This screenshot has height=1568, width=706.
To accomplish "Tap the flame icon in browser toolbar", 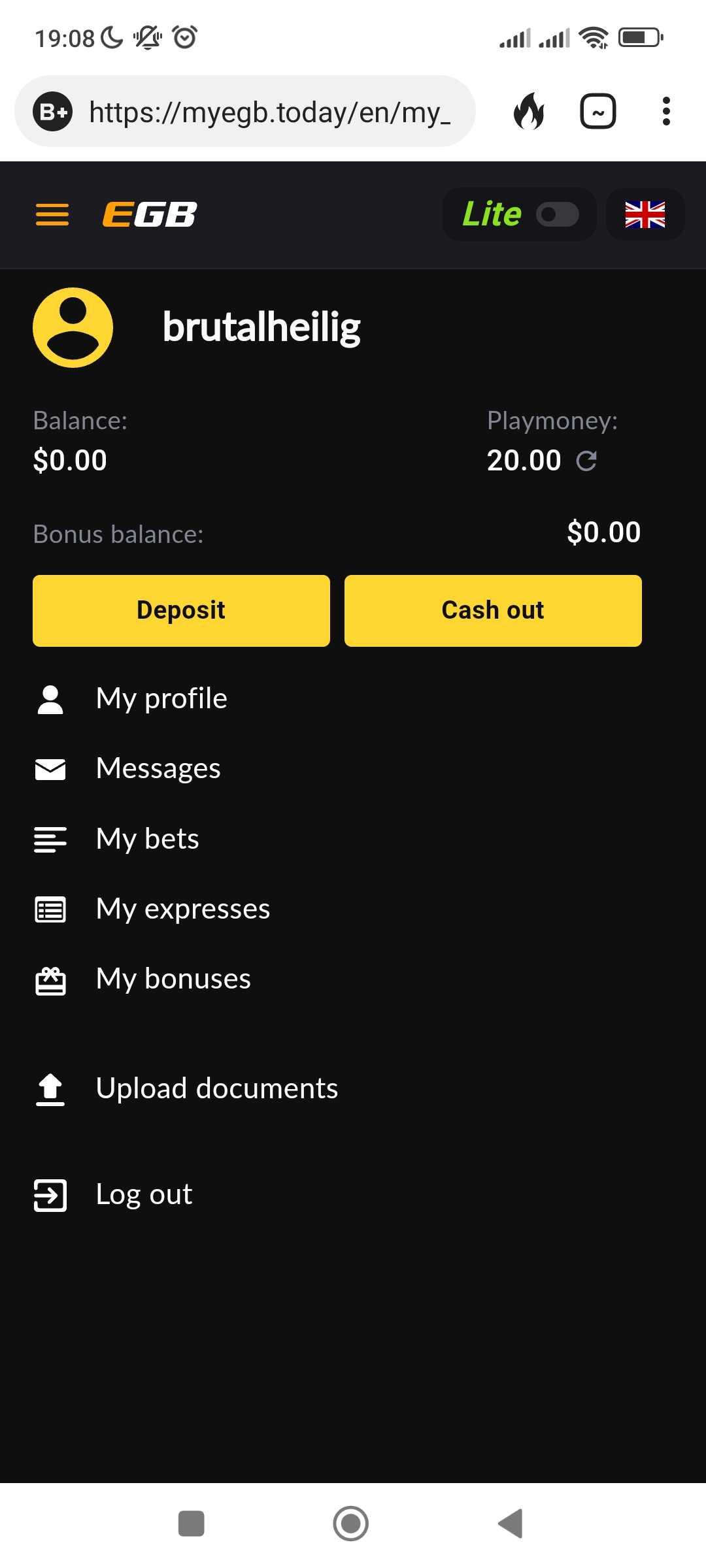I will (529, 112).
